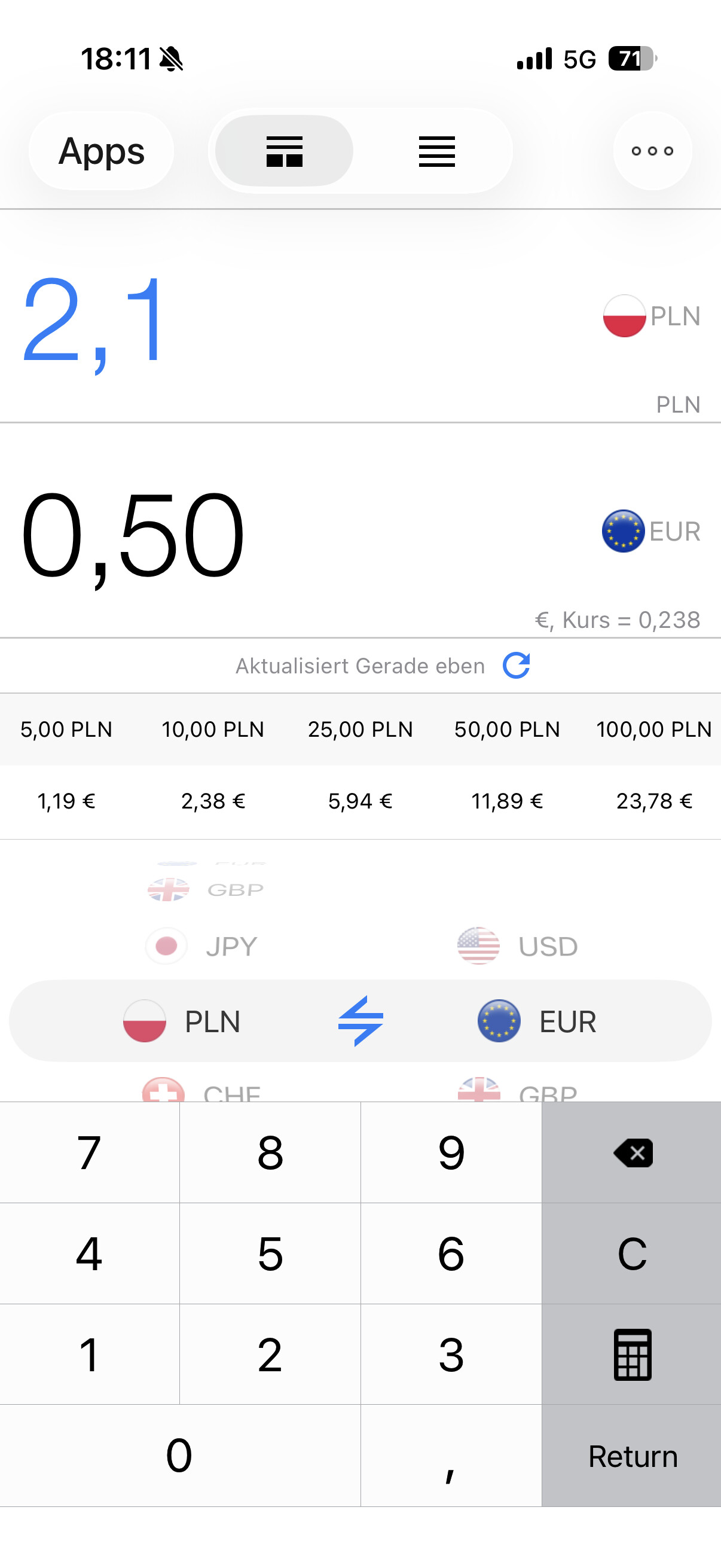Clear the amount with the C key
This screenshot has width=721, height=1568.
tap(632, 1254)
